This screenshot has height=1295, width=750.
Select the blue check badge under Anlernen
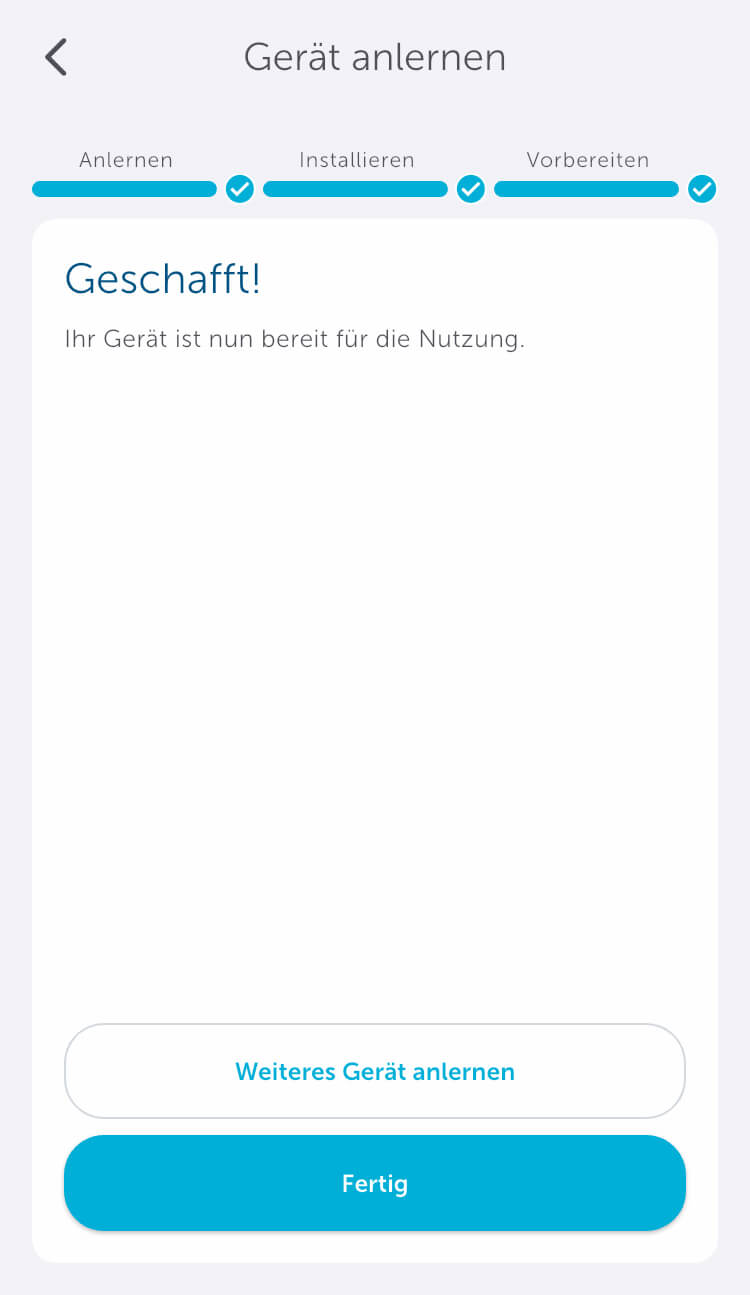pos(240,189)
